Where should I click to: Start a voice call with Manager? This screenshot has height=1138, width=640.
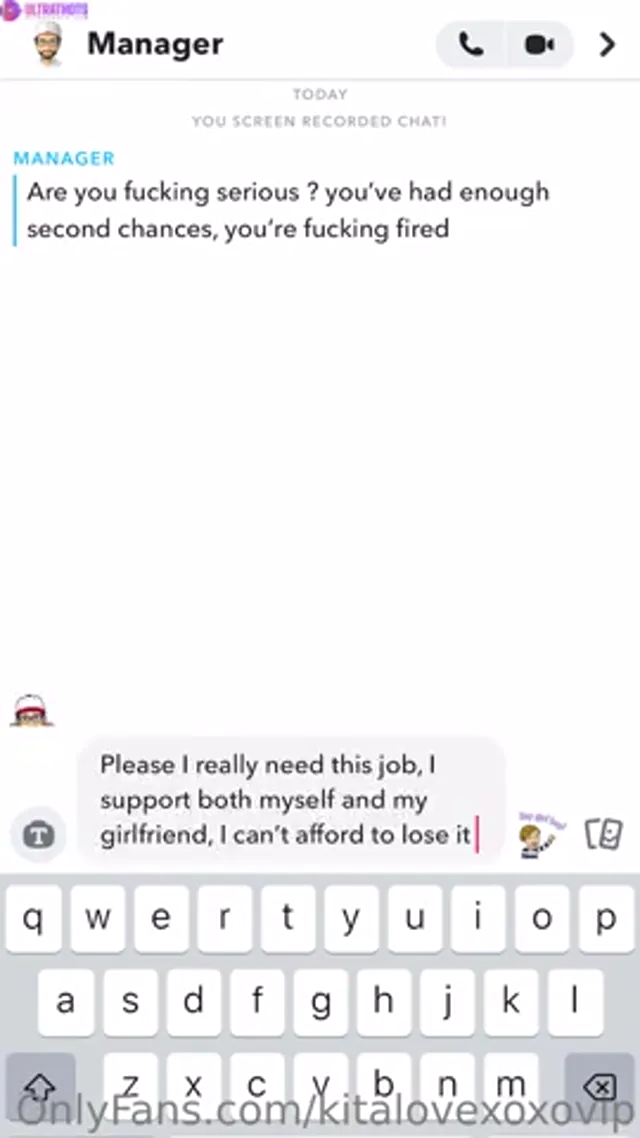tap(470, 45)
